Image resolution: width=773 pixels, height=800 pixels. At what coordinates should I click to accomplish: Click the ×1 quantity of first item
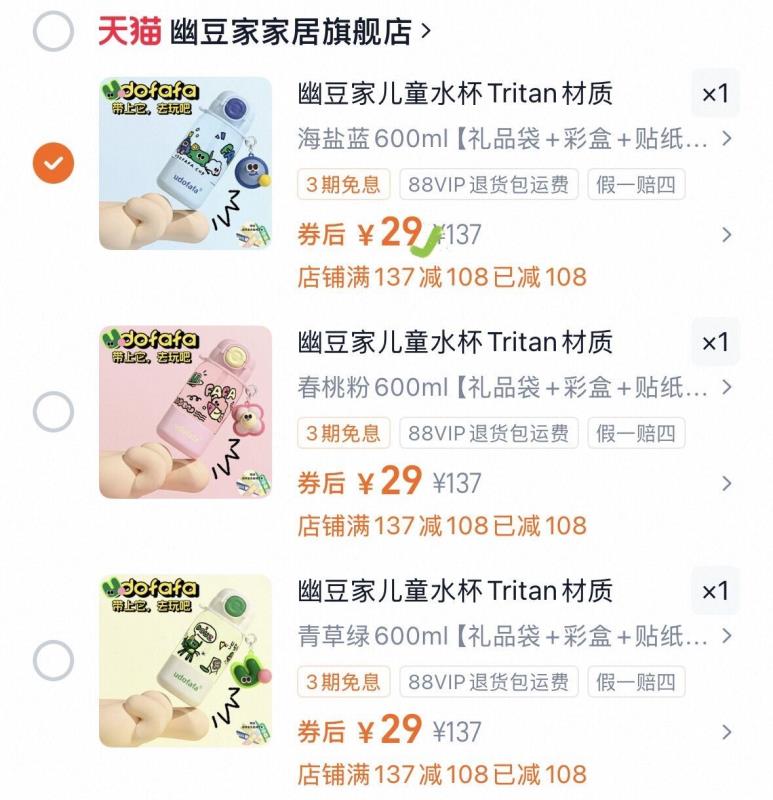click(716, 94)
